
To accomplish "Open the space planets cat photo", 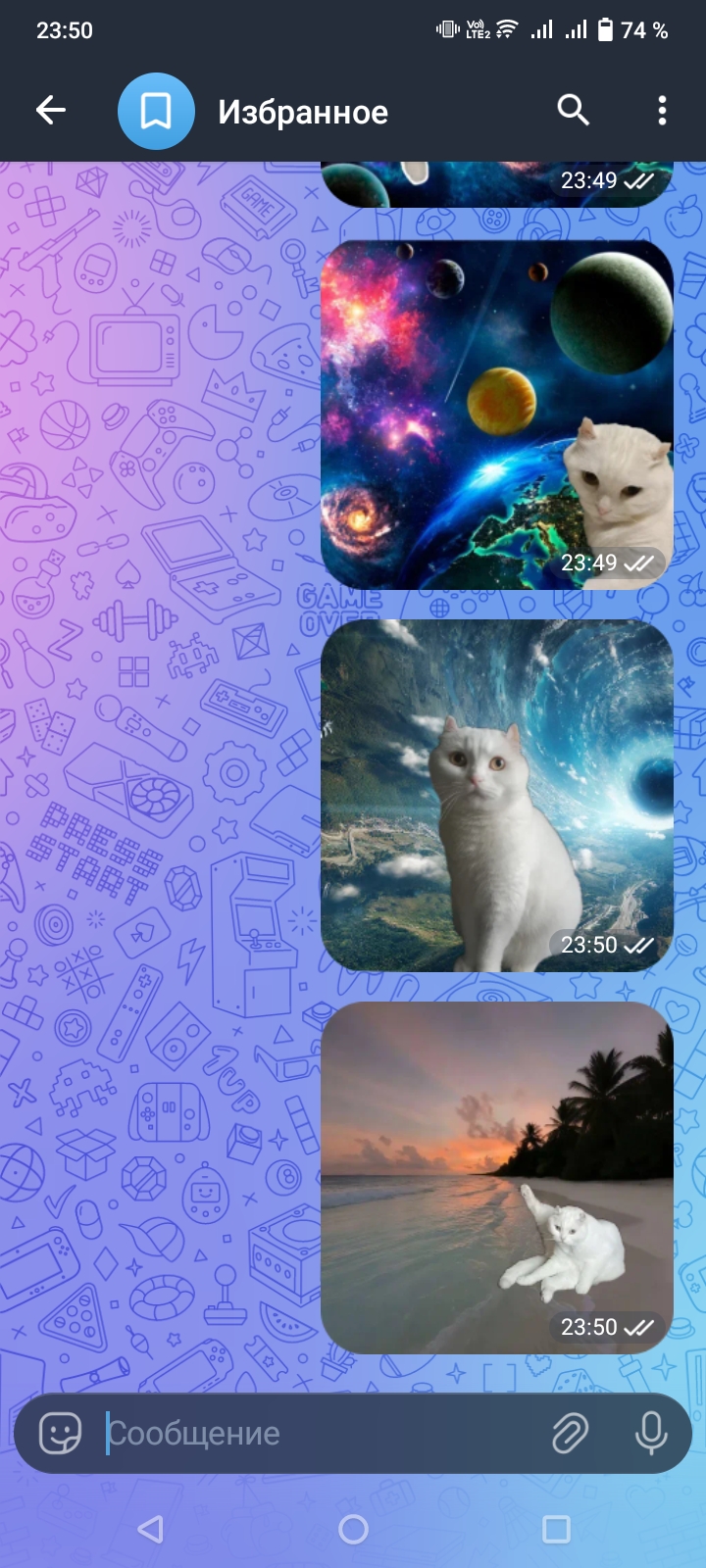I will click(x=497, y=415).
